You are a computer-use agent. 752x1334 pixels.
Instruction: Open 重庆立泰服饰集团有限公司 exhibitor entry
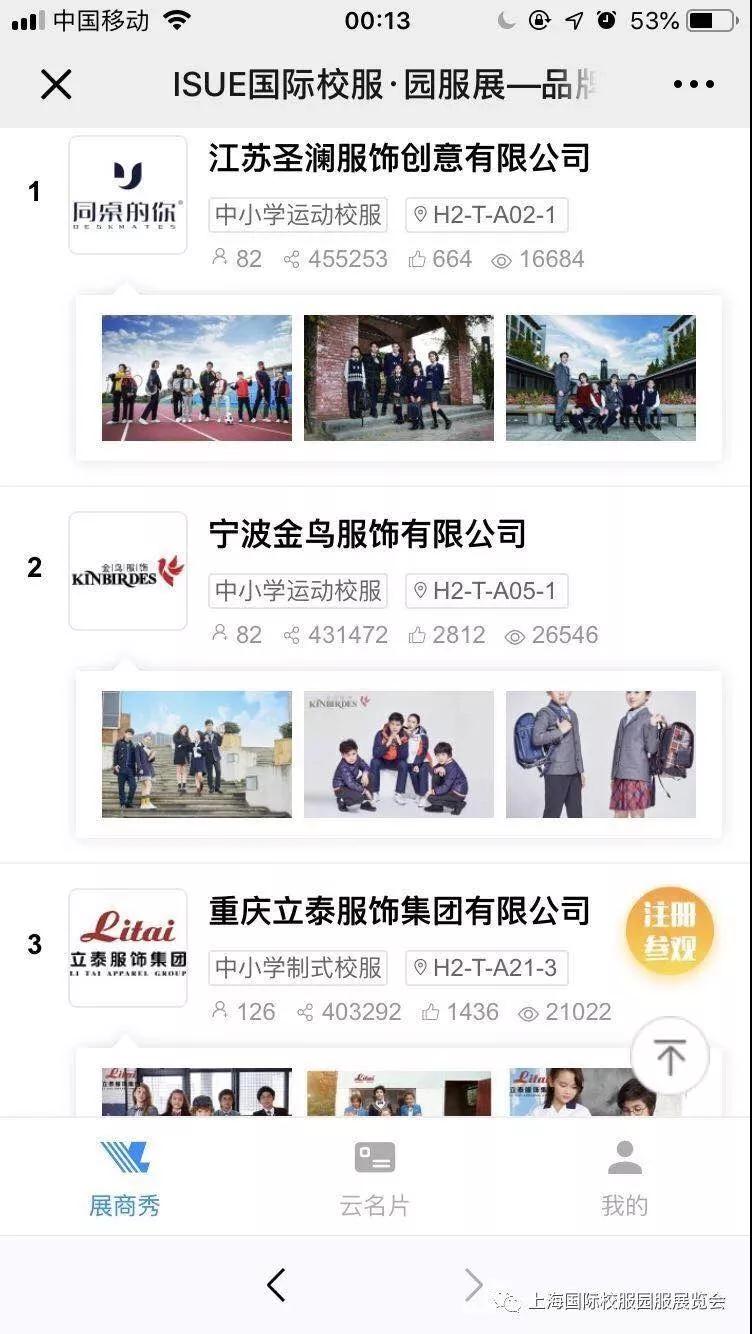click(399, 911)
